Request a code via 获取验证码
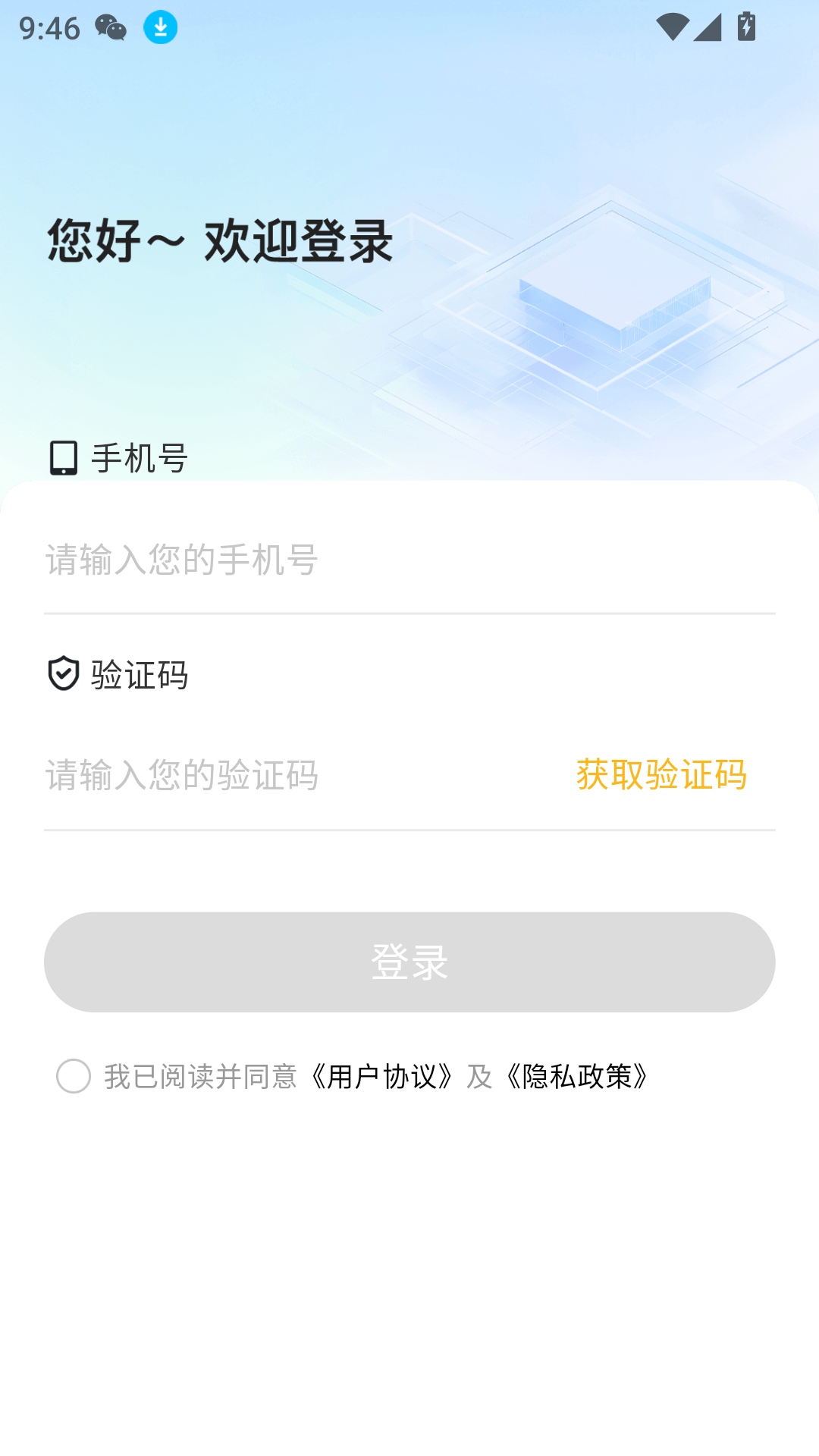This screenshot has width=819, height=1456. coord(661,775)
